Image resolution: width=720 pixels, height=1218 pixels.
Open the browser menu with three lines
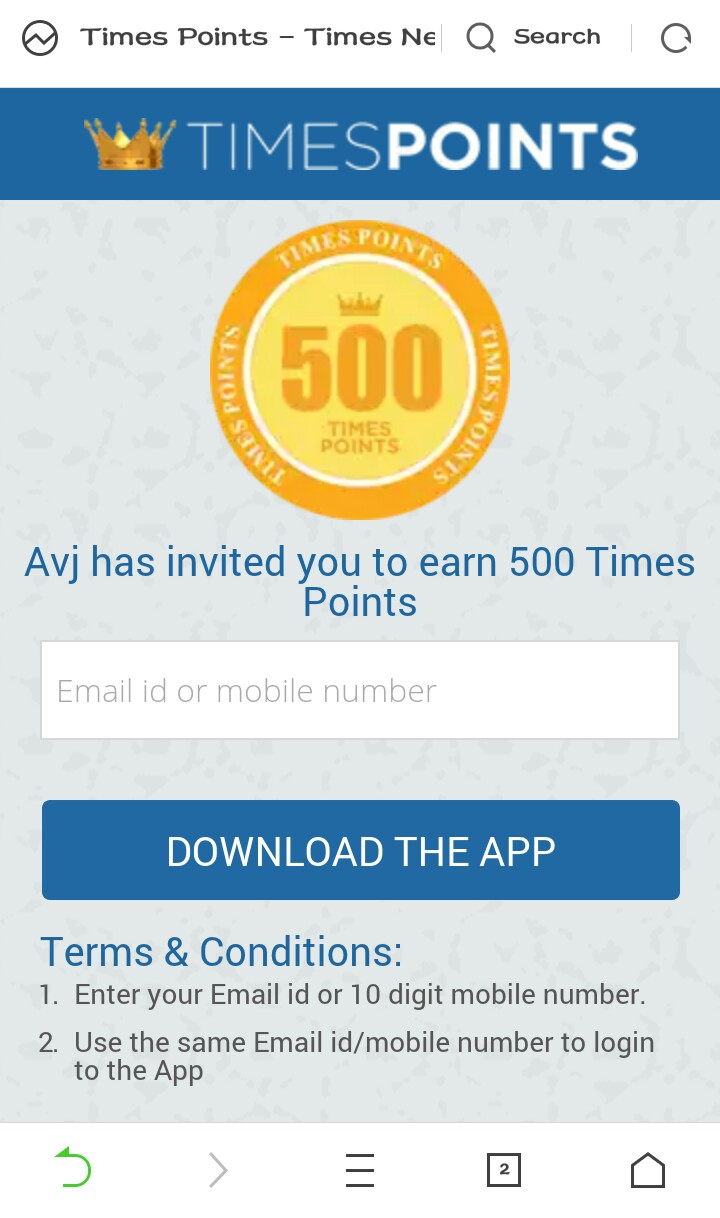pyautogui.click(x=360, y=1169)
